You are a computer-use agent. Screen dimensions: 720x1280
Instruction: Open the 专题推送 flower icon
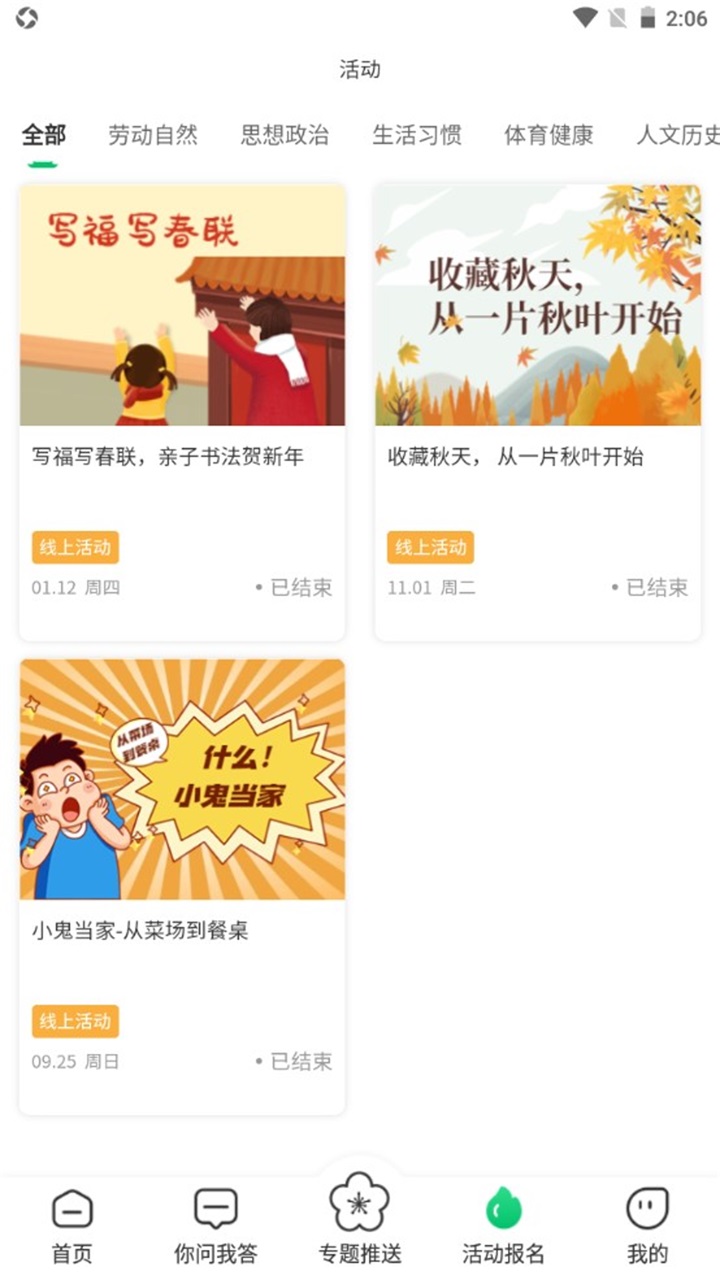pos(360,1205)
